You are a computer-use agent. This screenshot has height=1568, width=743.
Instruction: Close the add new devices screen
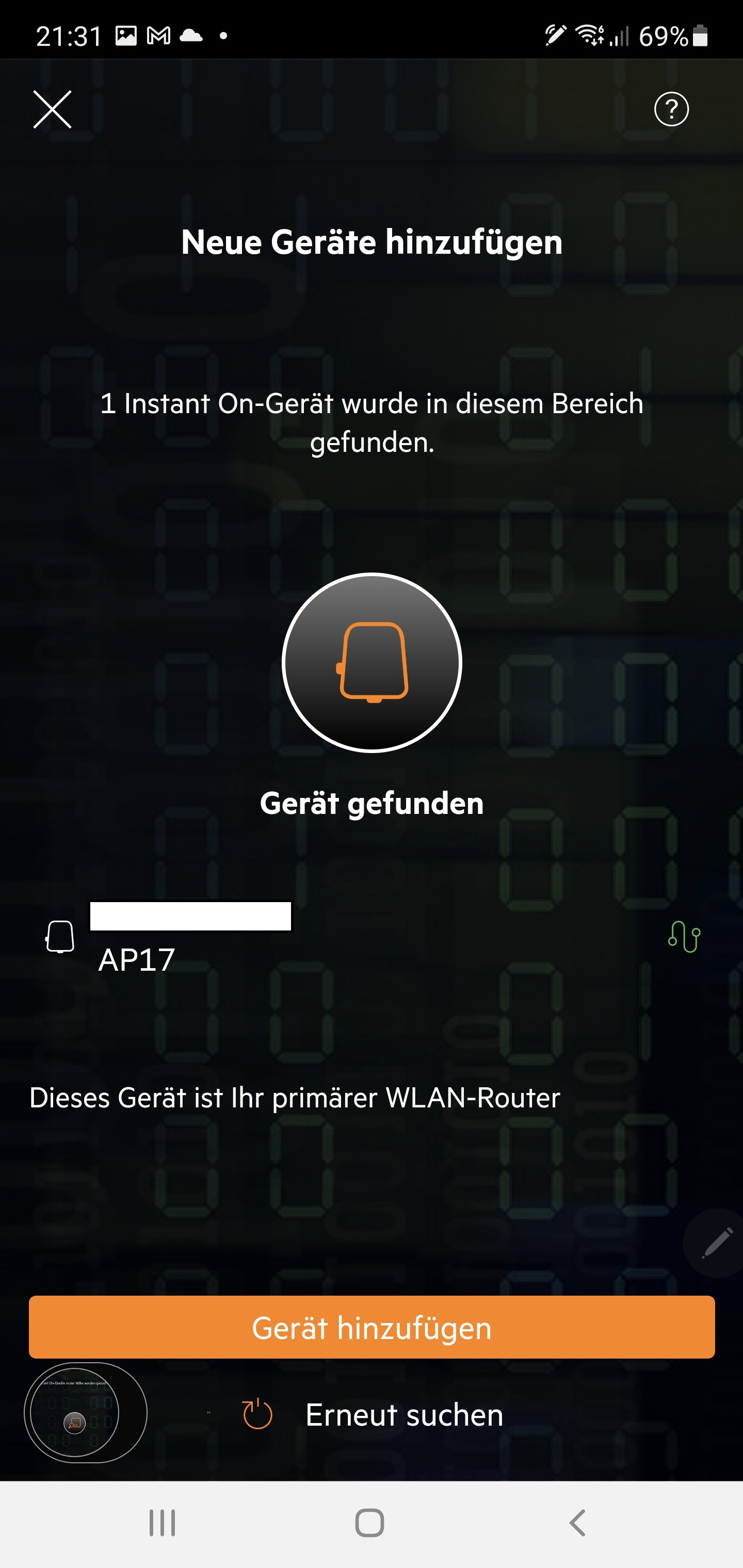(x=53, y=109)
